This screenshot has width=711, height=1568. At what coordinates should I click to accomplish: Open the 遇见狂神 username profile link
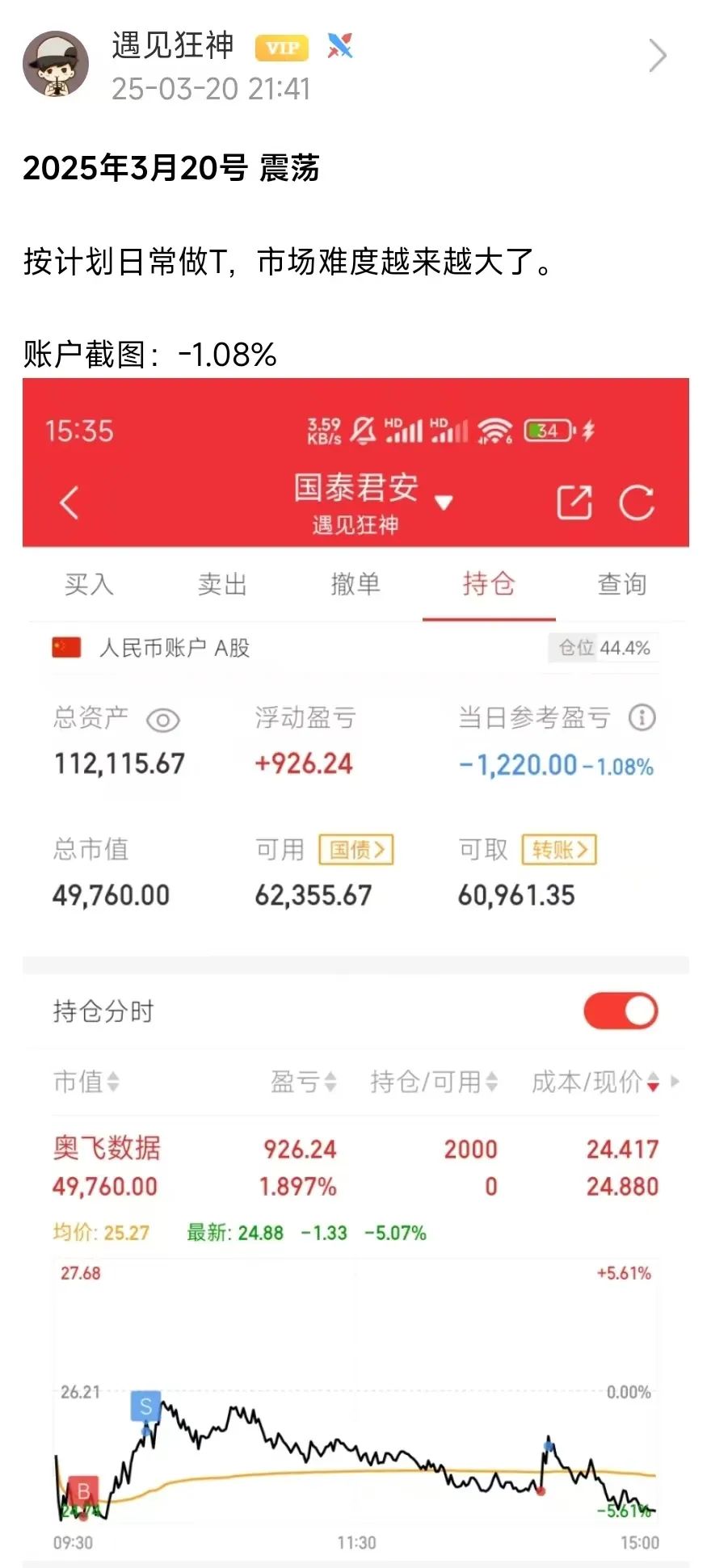click(172, 45)
